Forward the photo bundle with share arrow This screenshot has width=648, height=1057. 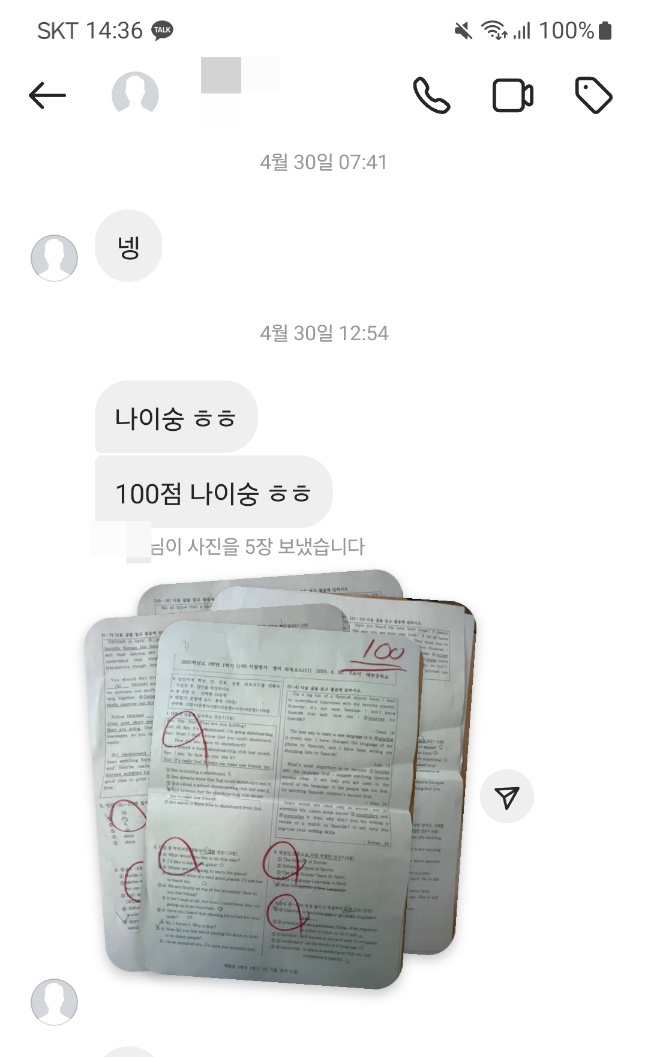coord(507,796)
